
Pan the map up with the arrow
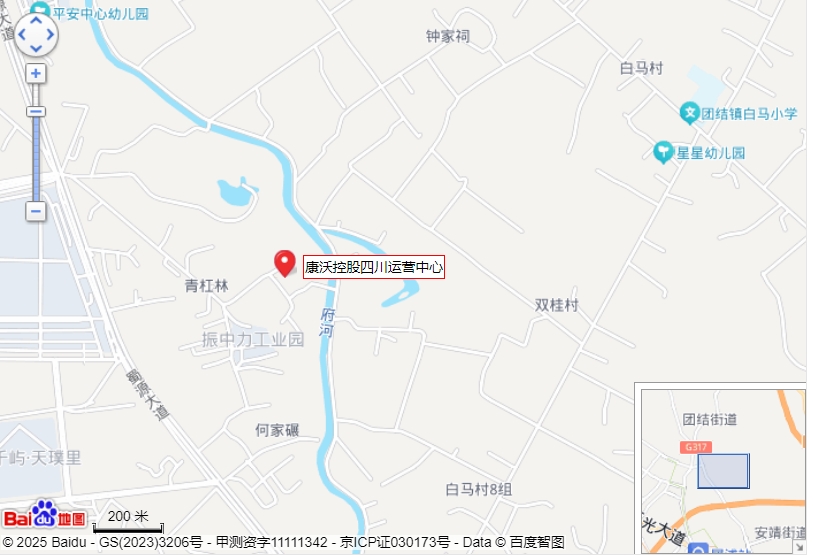(36, 19)
